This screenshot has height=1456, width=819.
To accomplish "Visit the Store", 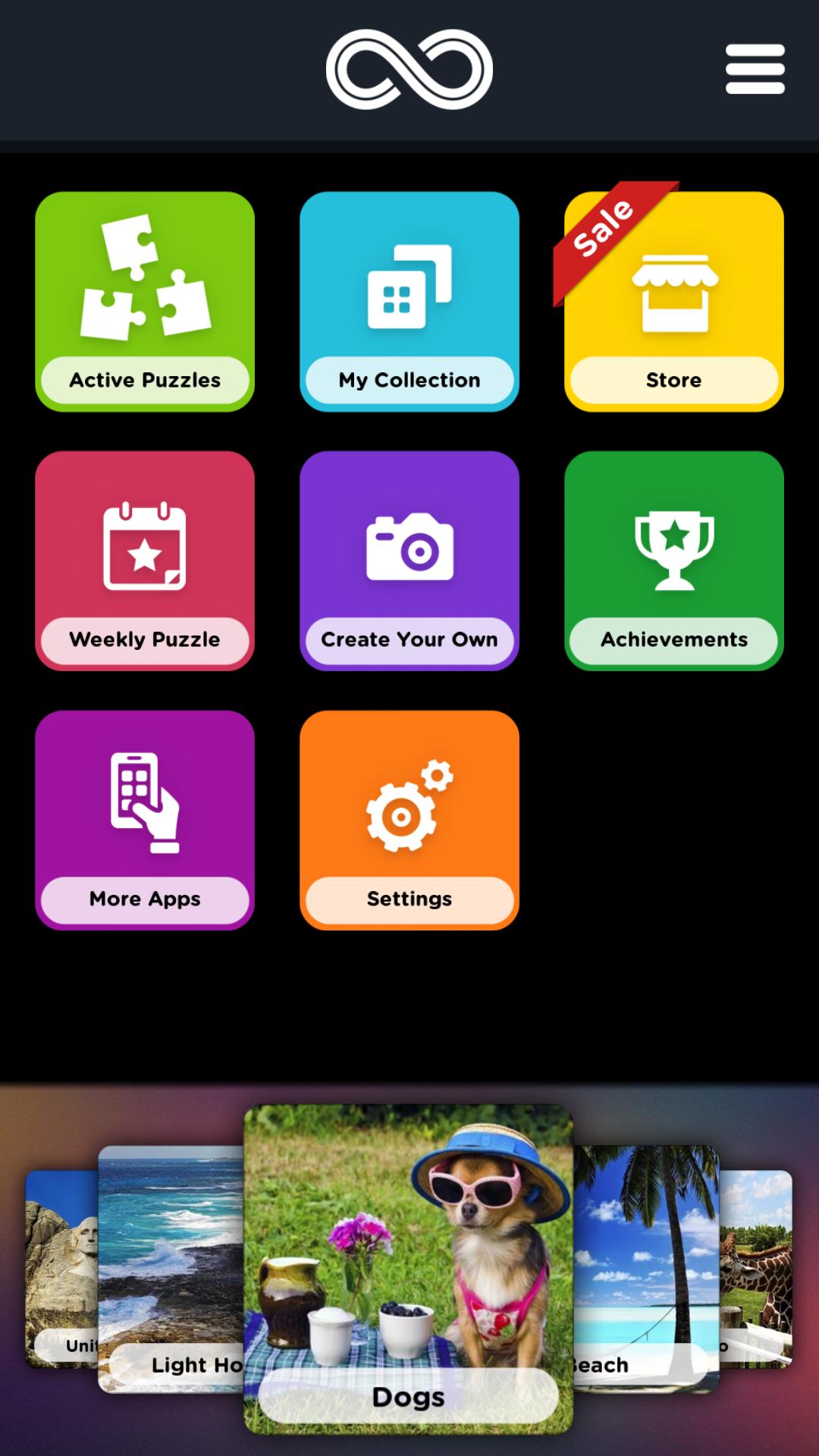I will (x=673, y=301).
